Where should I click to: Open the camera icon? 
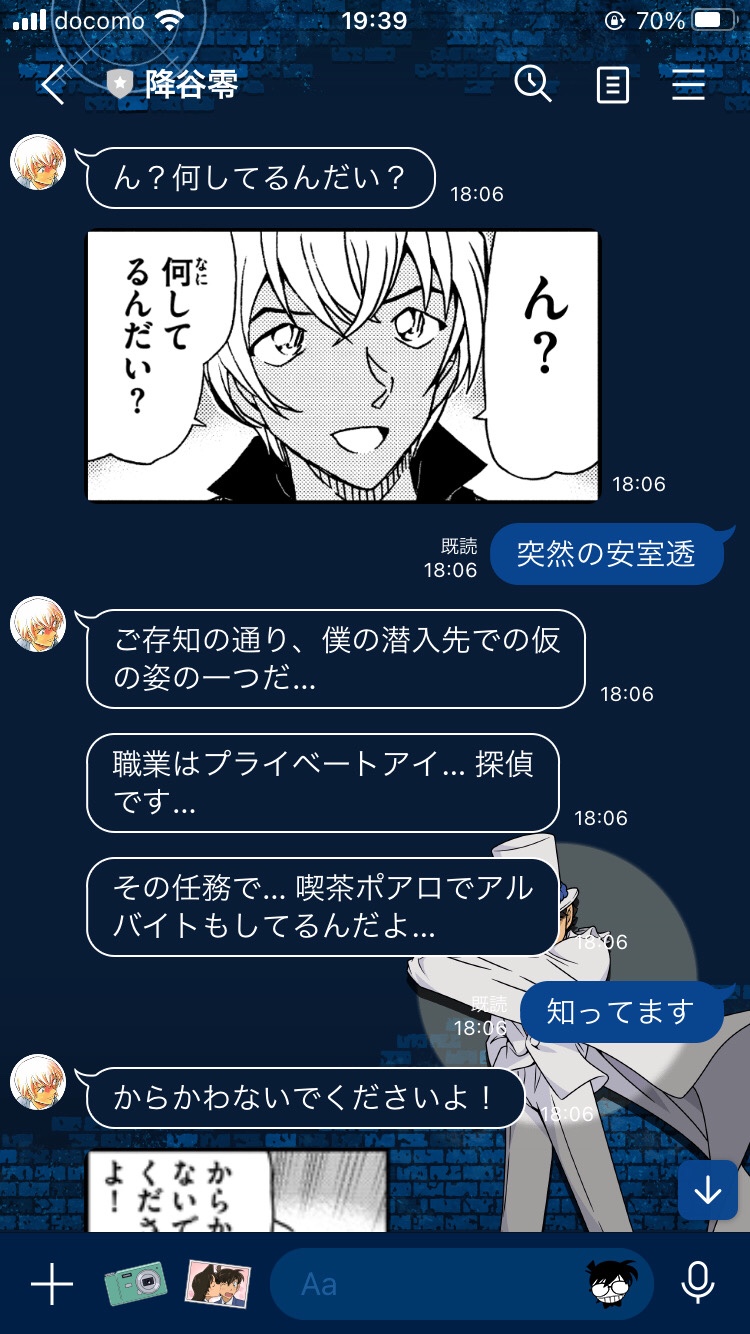pyautogui.click(x=136, y=1282)
